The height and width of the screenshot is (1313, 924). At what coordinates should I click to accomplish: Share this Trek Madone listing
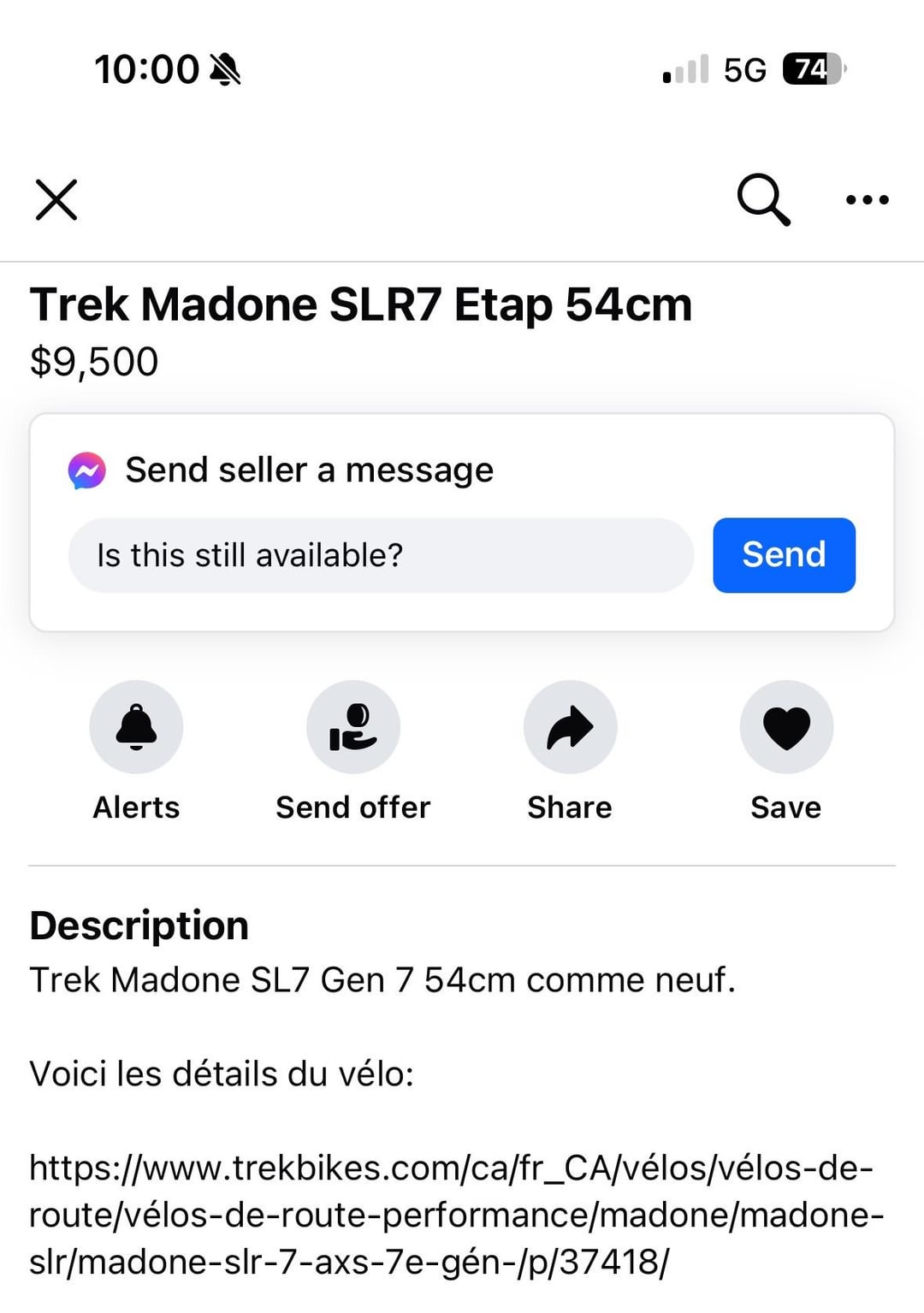pyautogui.click(x=570, y=727)
